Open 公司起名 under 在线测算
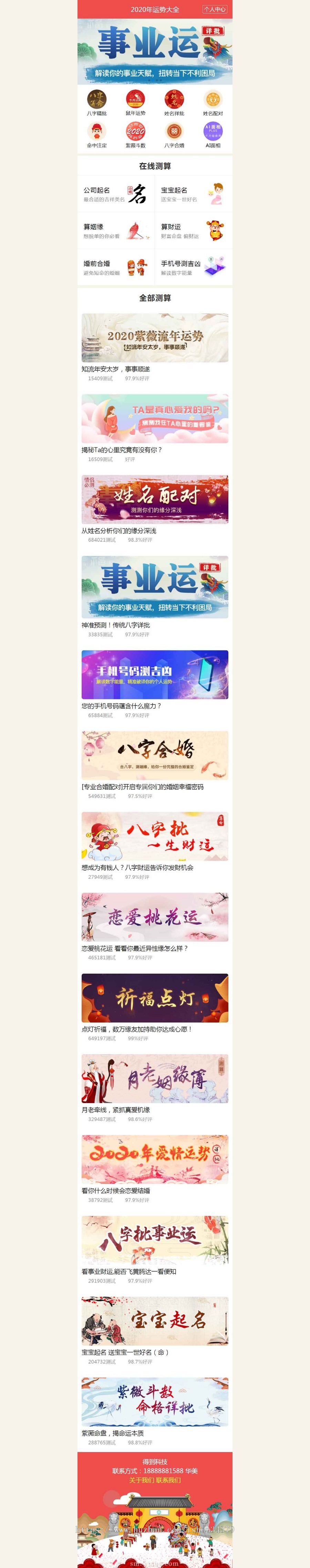The height and width of the screenshot is (1568, 310). coord(116,194)
